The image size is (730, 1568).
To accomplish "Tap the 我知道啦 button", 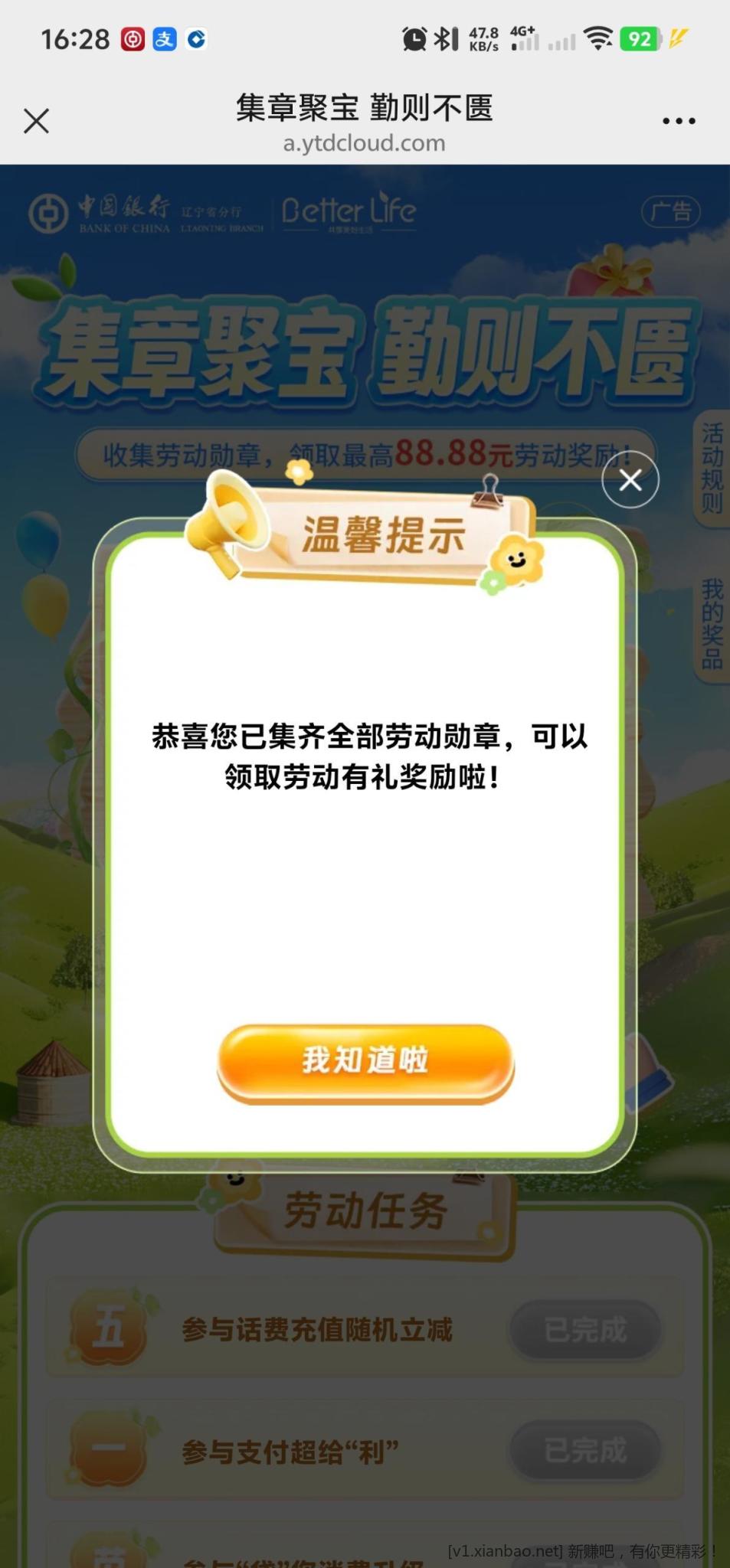I will tap(365, 1062).
